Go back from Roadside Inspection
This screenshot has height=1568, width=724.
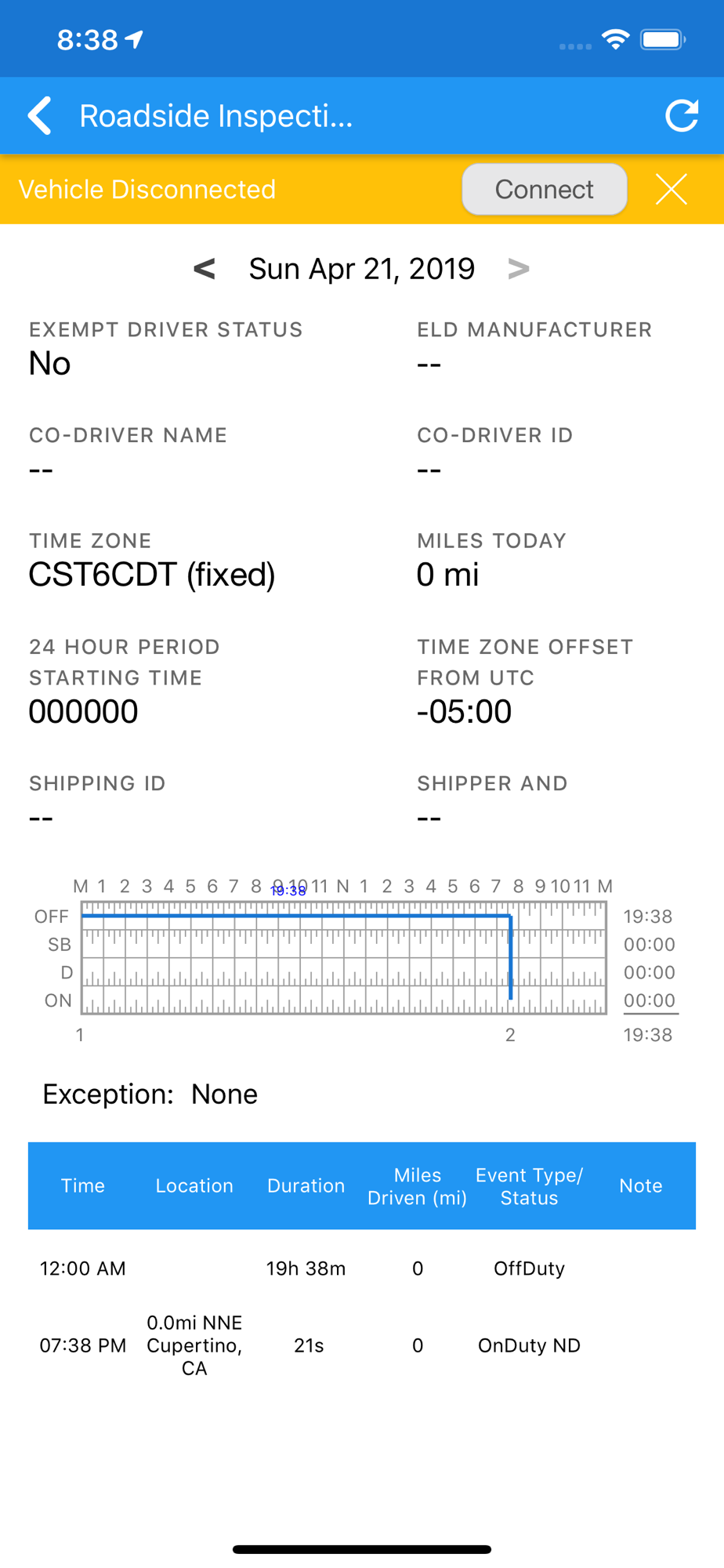[40, 116]
